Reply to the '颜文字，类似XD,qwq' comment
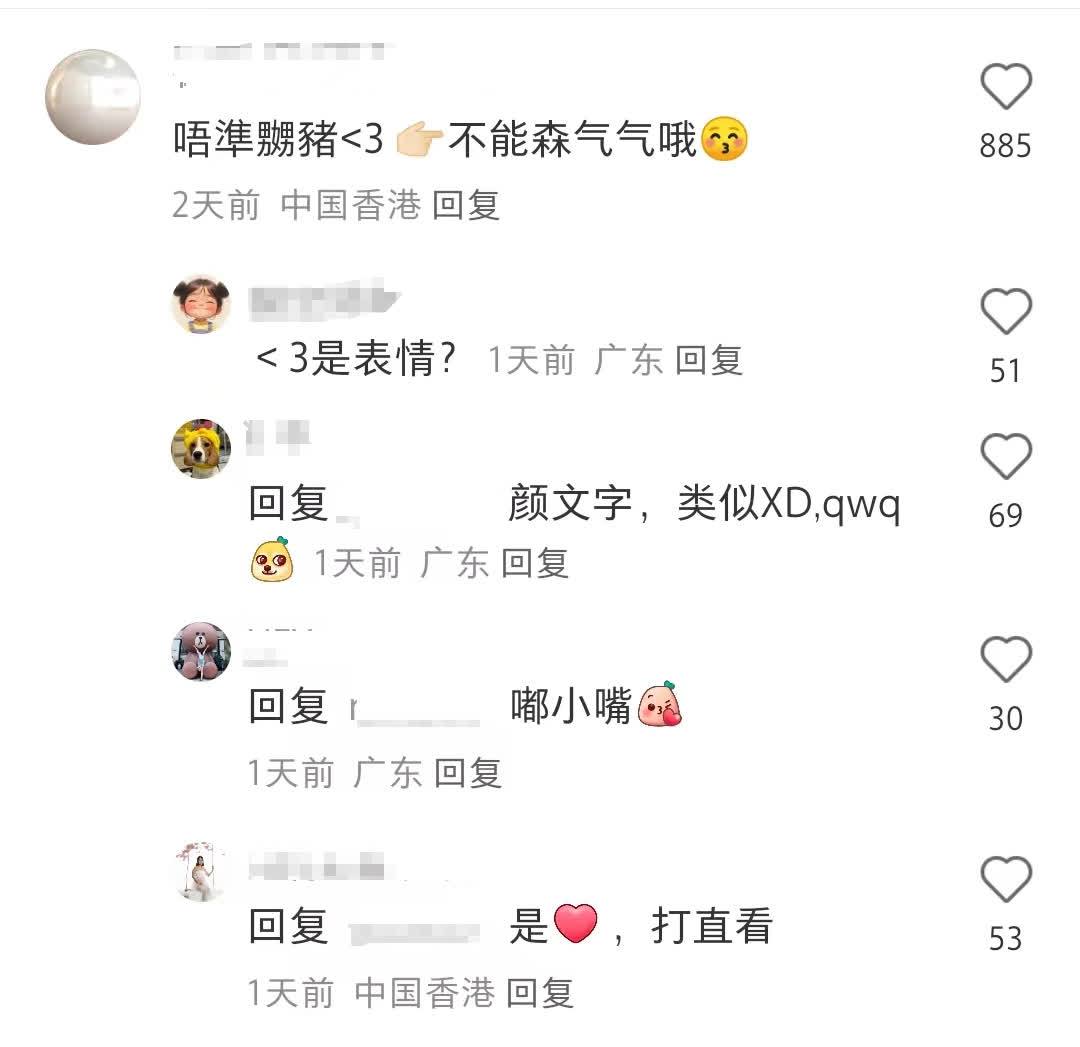Screen dimensions: 1080x1047 (x=535, y=563)
